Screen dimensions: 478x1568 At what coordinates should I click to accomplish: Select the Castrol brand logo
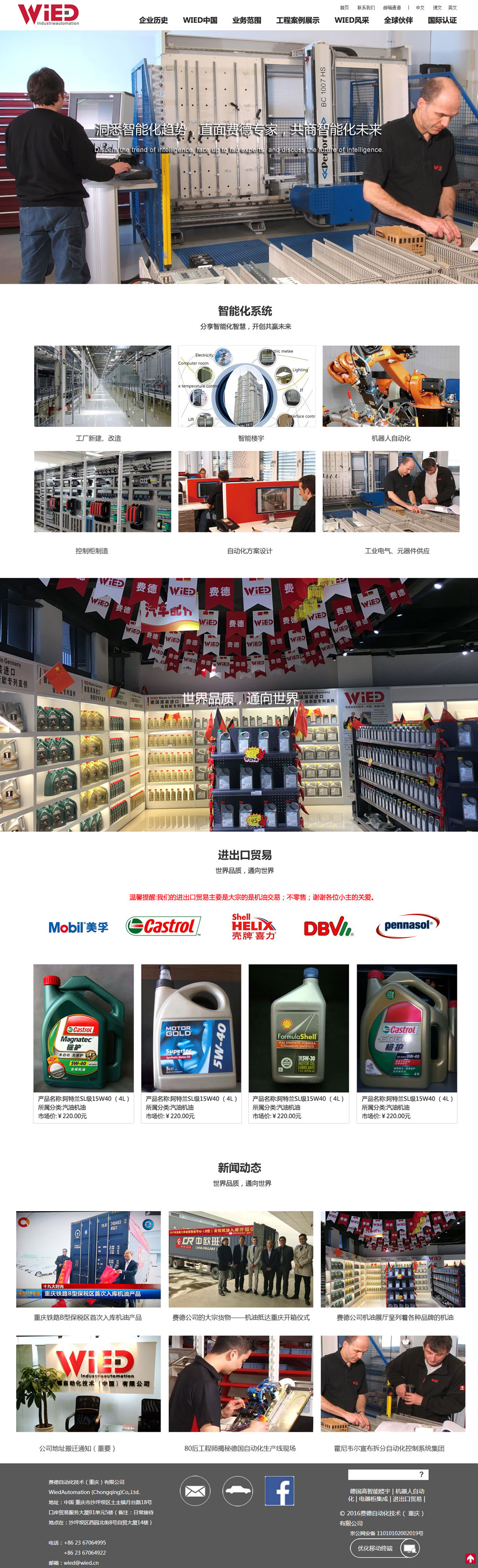point(163,927)
